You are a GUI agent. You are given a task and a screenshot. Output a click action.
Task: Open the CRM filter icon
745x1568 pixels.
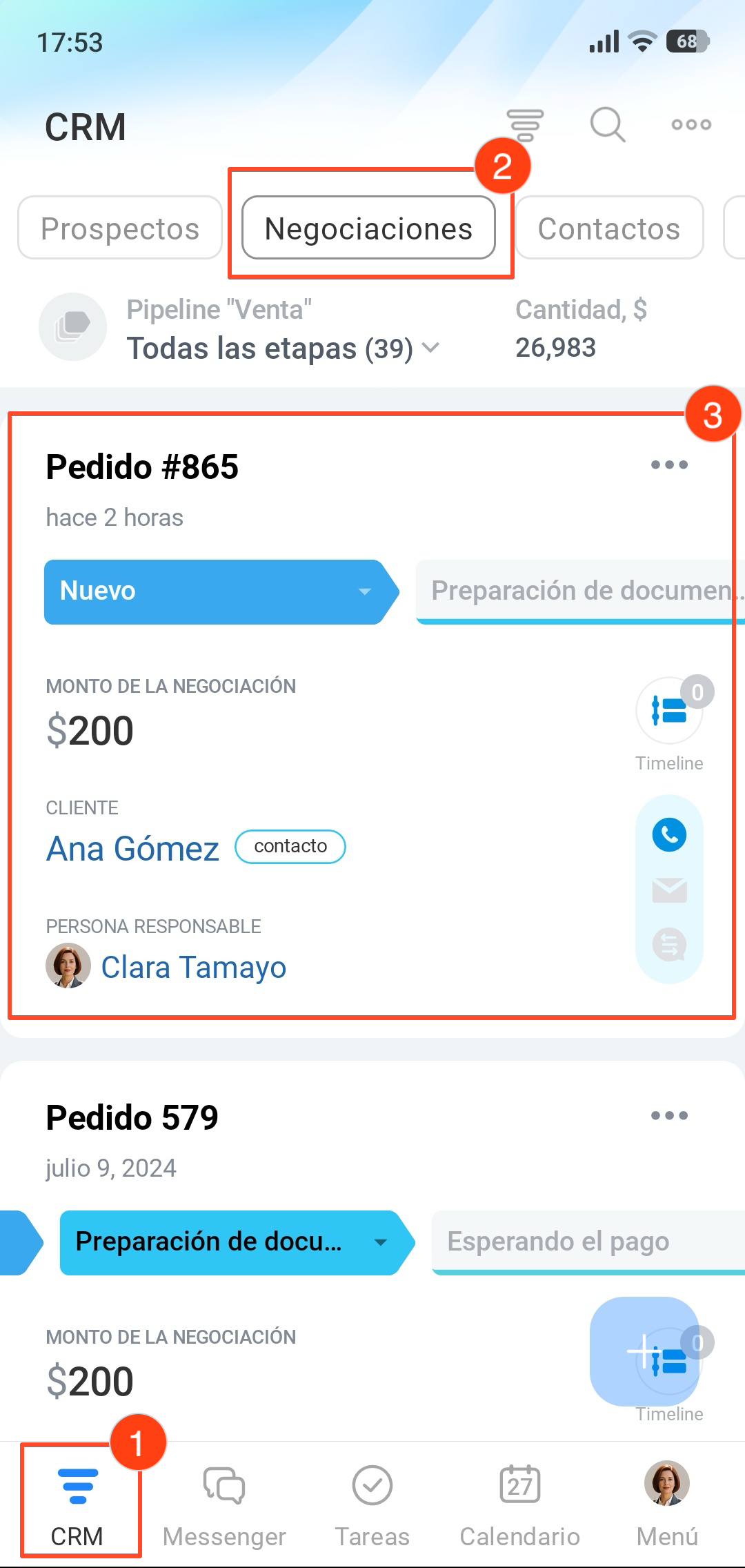[526, 125]
